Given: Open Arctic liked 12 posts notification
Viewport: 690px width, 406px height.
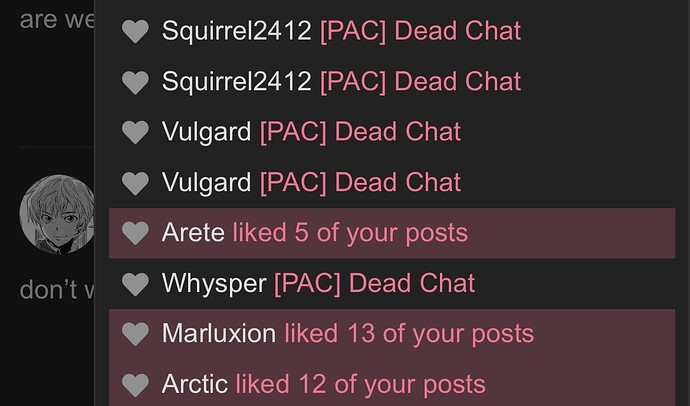Looking at the screenshot, I should coord(323,384).
